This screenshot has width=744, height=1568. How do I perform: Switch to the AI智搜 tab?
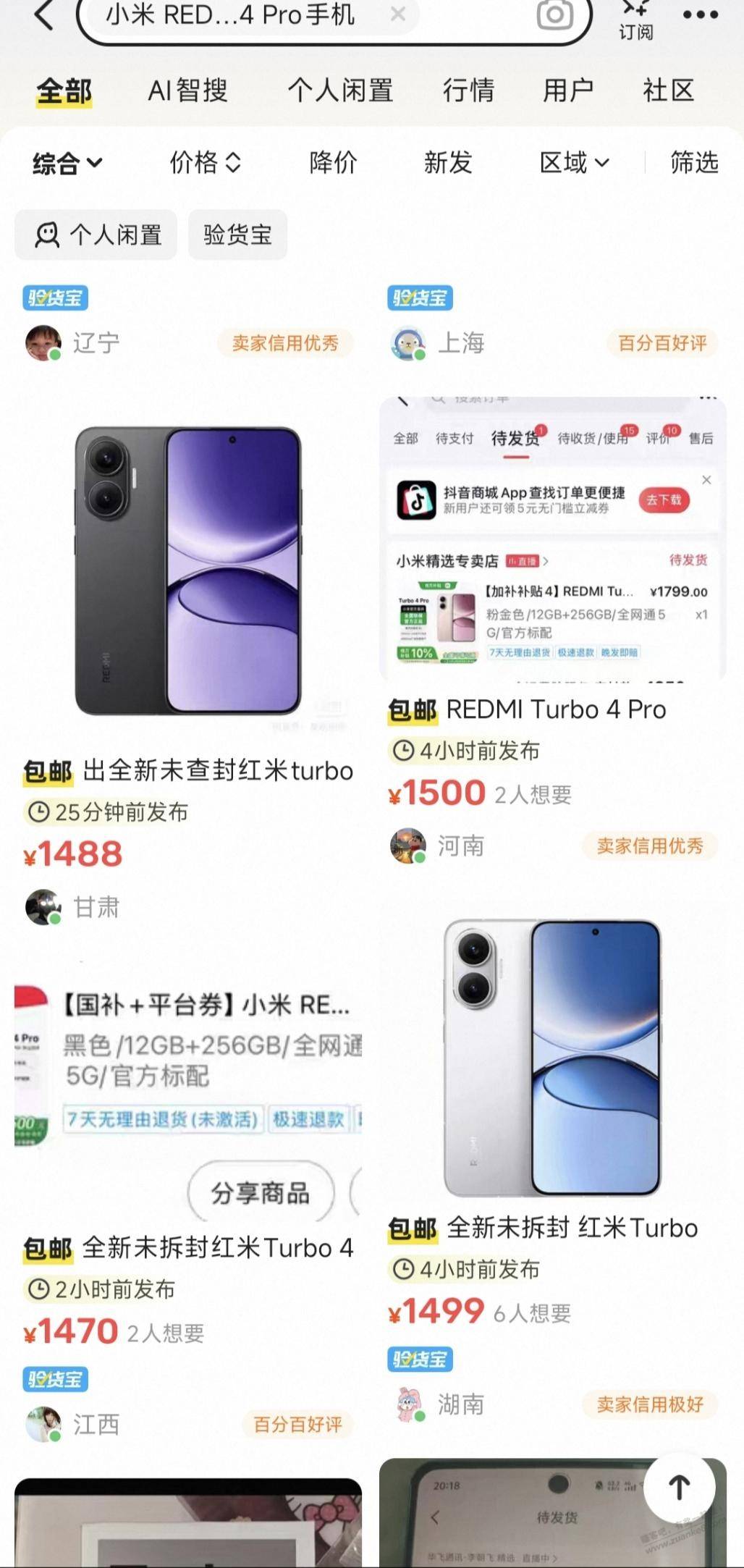(187, 90)
